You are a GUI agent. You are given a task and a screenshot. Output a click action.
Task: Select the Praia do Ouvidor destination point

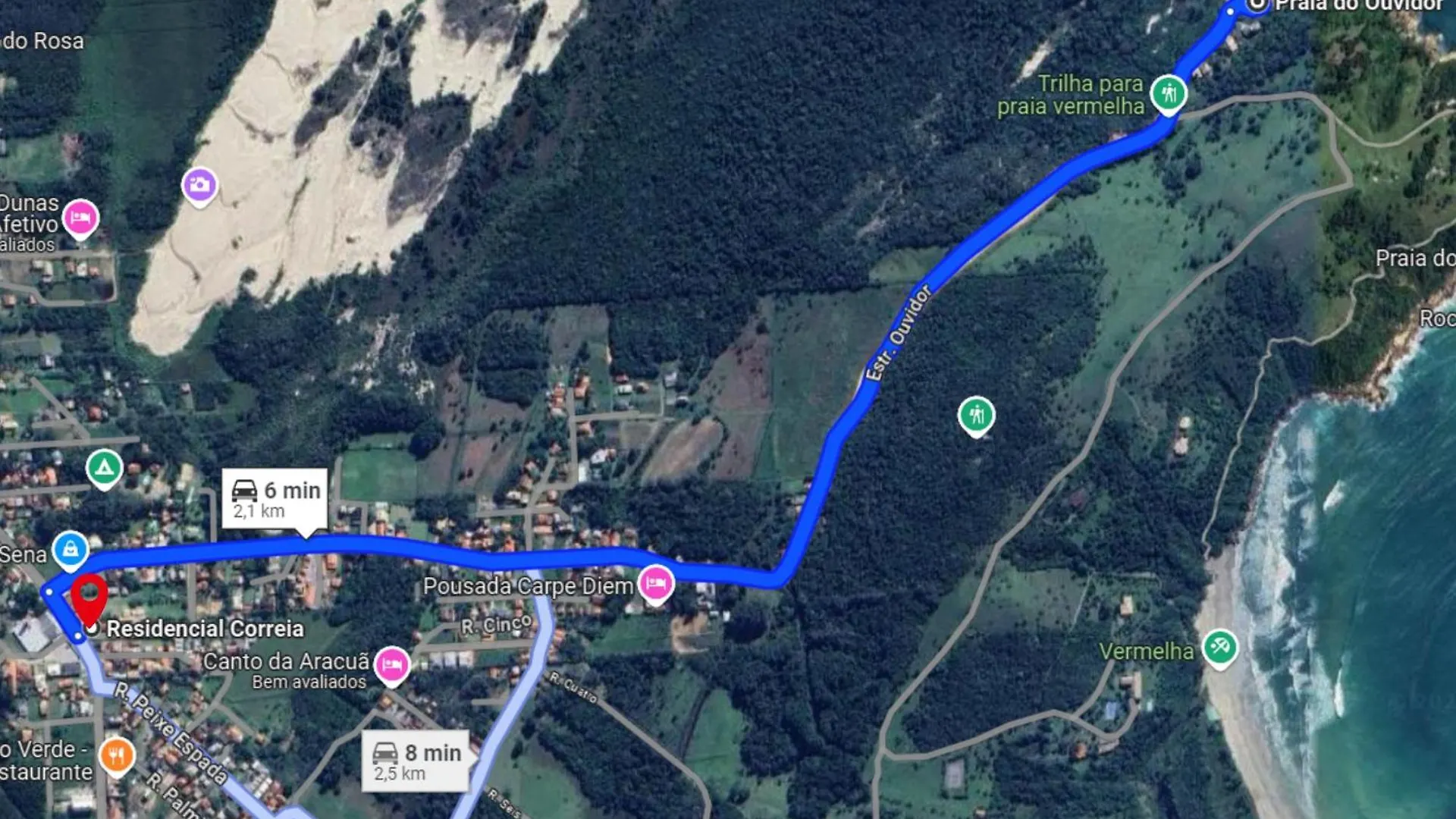[x=1257, y=5]
